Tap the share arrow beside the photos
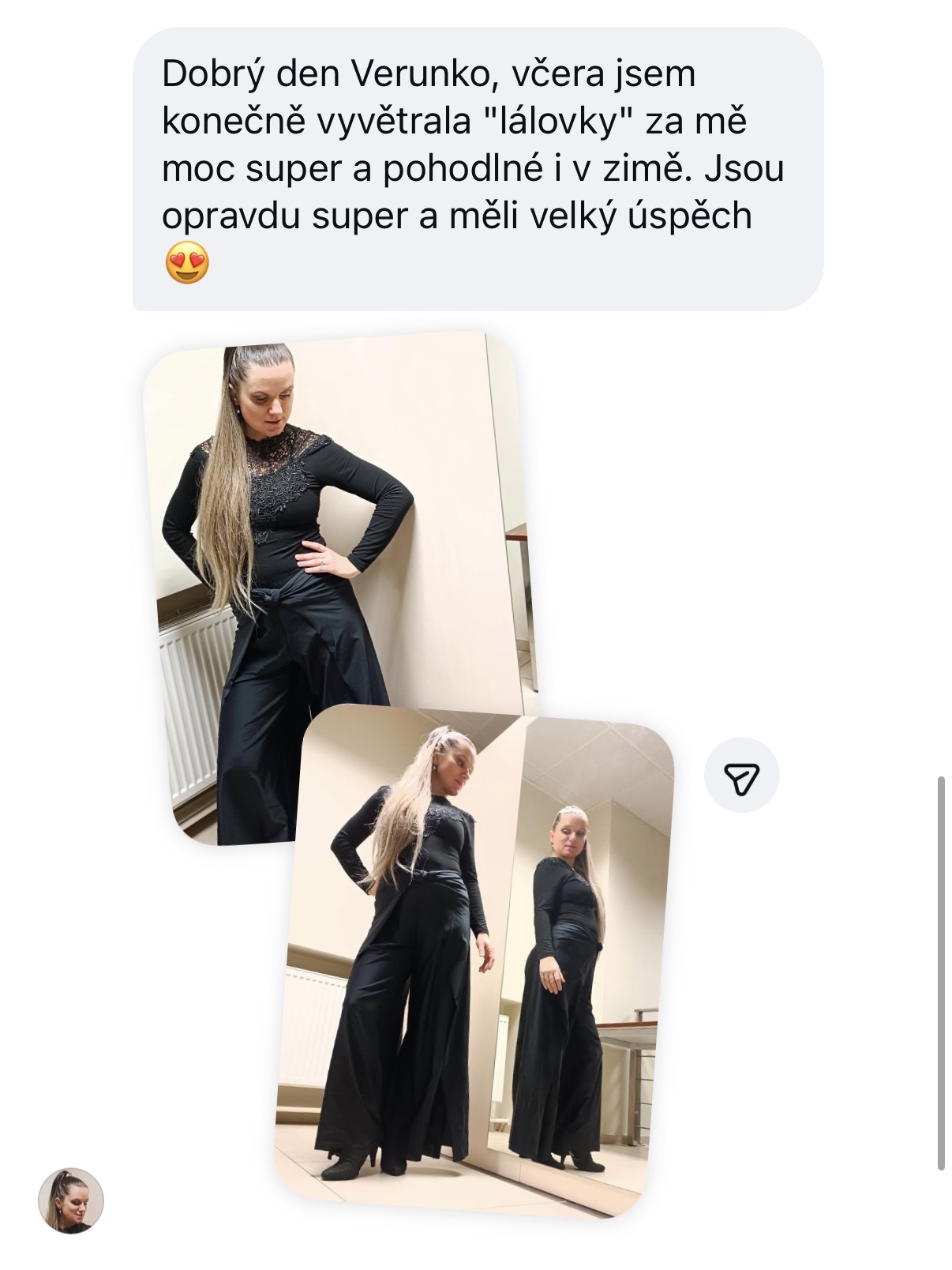This screenshot has width=952, height=1270. pos(741,776)
